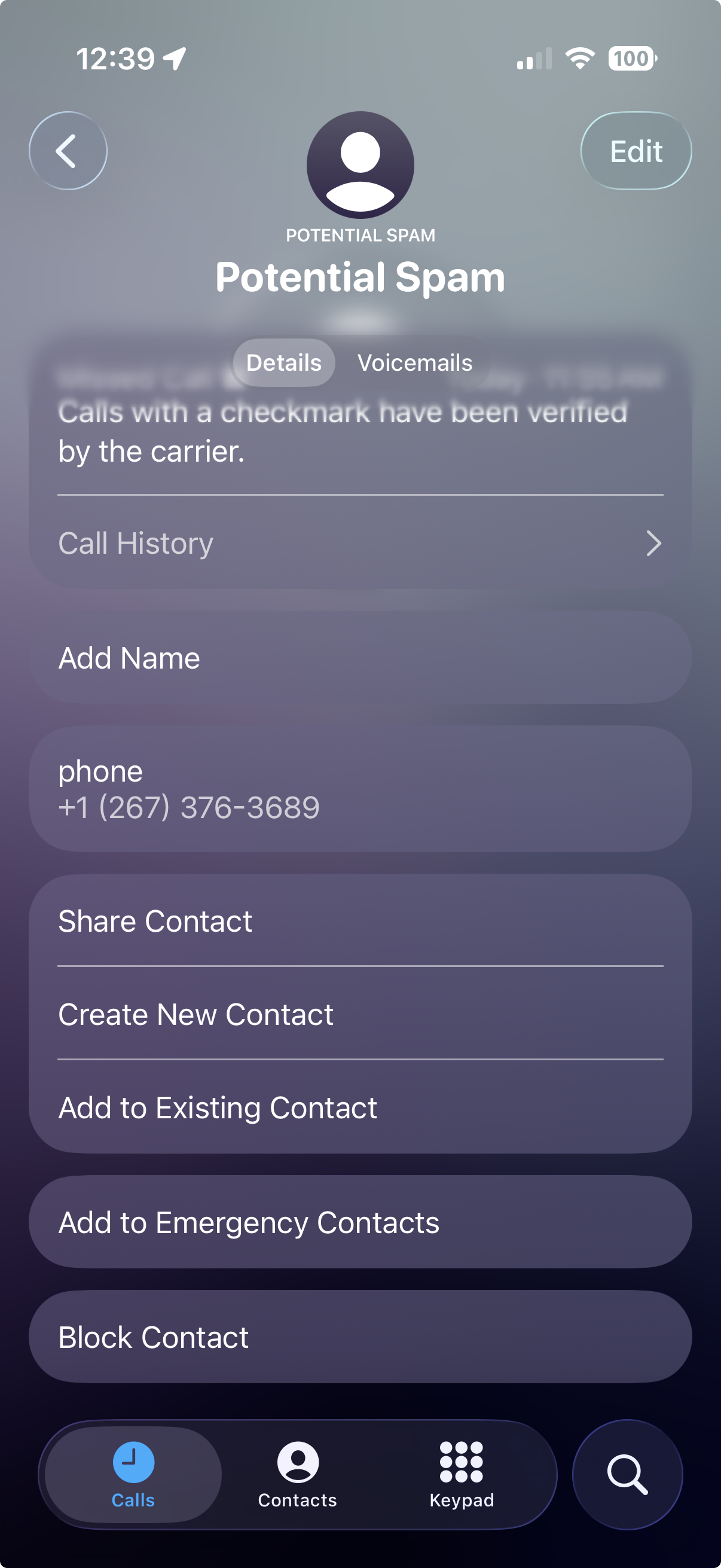Viewport: 721px width, 1568px height.
Task: Open search with the magnifying glass
Action: pyautogui.click(x=627, y=1475)
